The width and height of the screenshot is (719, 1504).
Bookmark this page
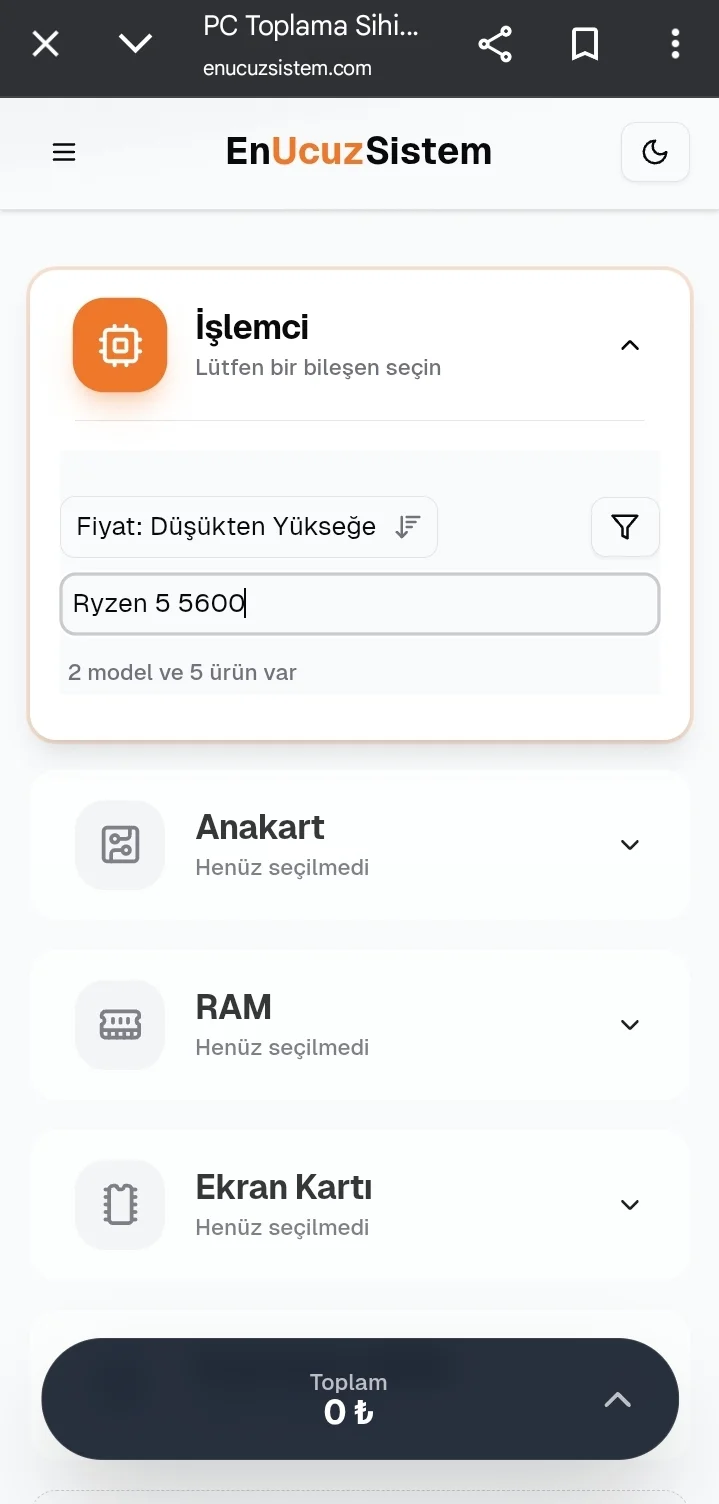tap(585, 44)
